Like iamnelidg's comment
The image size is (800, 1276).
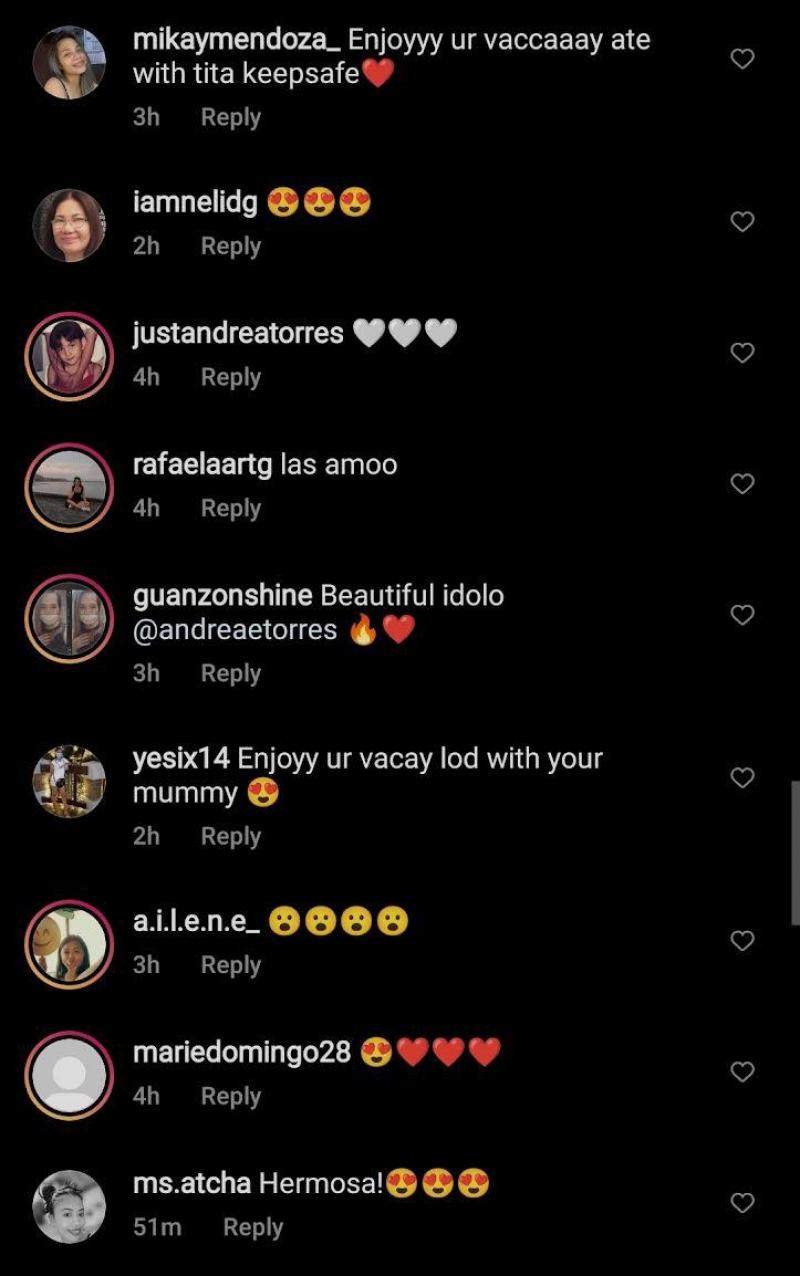(x=742, y=222)
